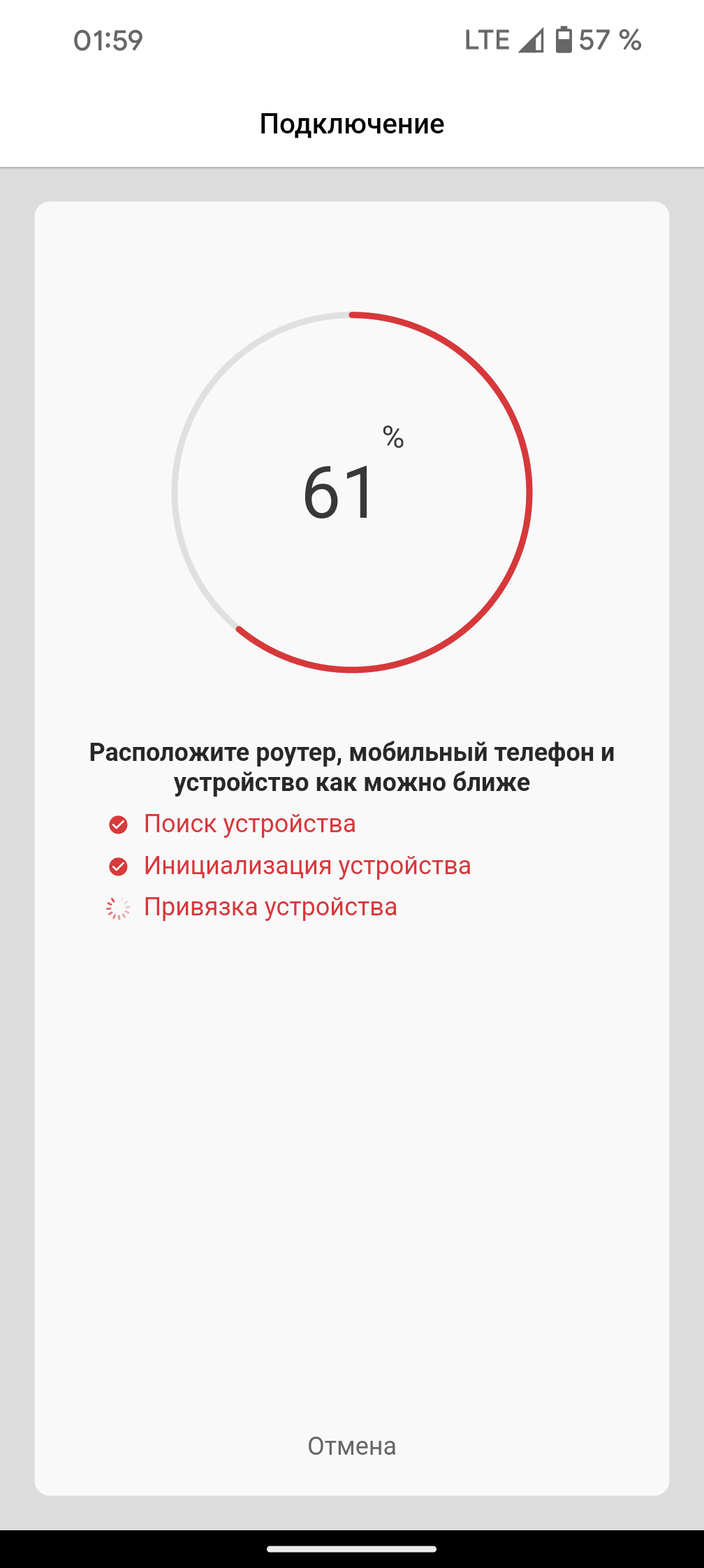704x1568 pixels.
Task: Cancel the connection with Отмена
Action: (x=352, y=1446)
